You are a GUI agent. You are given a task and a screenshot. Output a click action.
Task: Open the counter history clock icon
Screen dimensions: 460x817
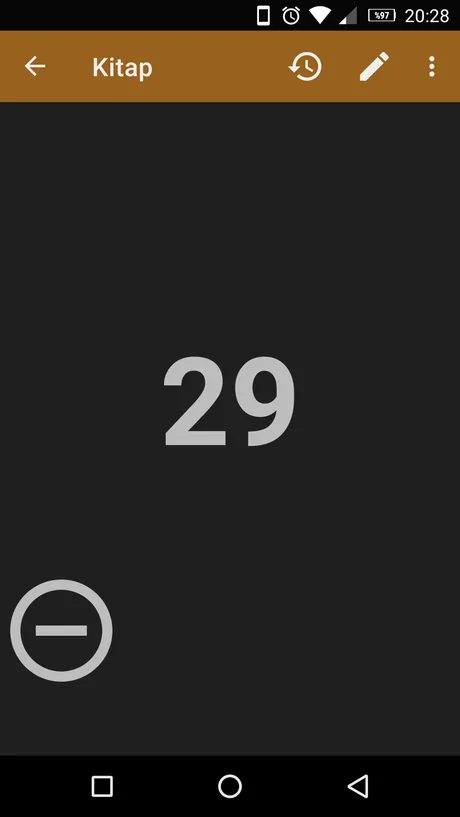305,67
